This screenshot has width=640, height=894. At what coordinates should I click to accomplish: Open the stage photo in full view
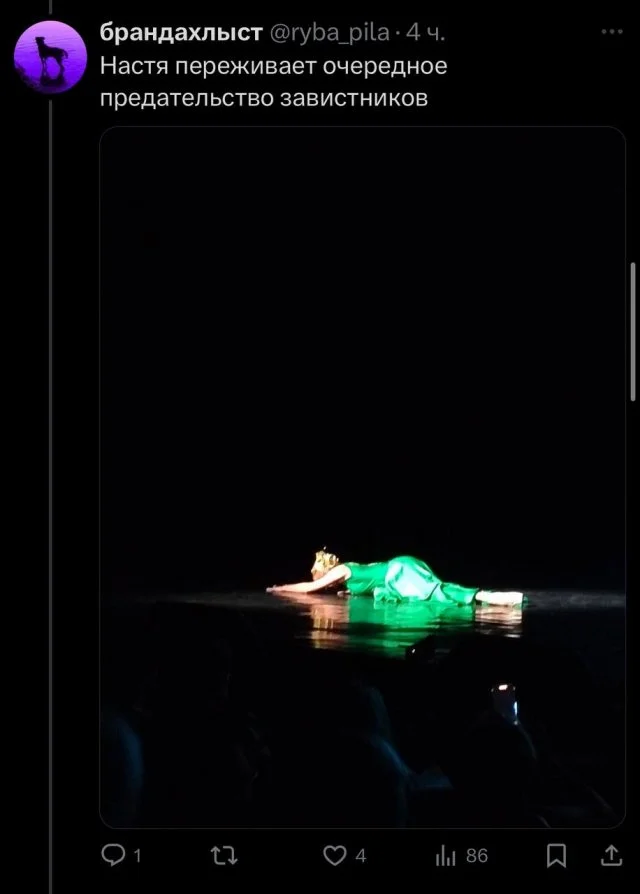362,477
